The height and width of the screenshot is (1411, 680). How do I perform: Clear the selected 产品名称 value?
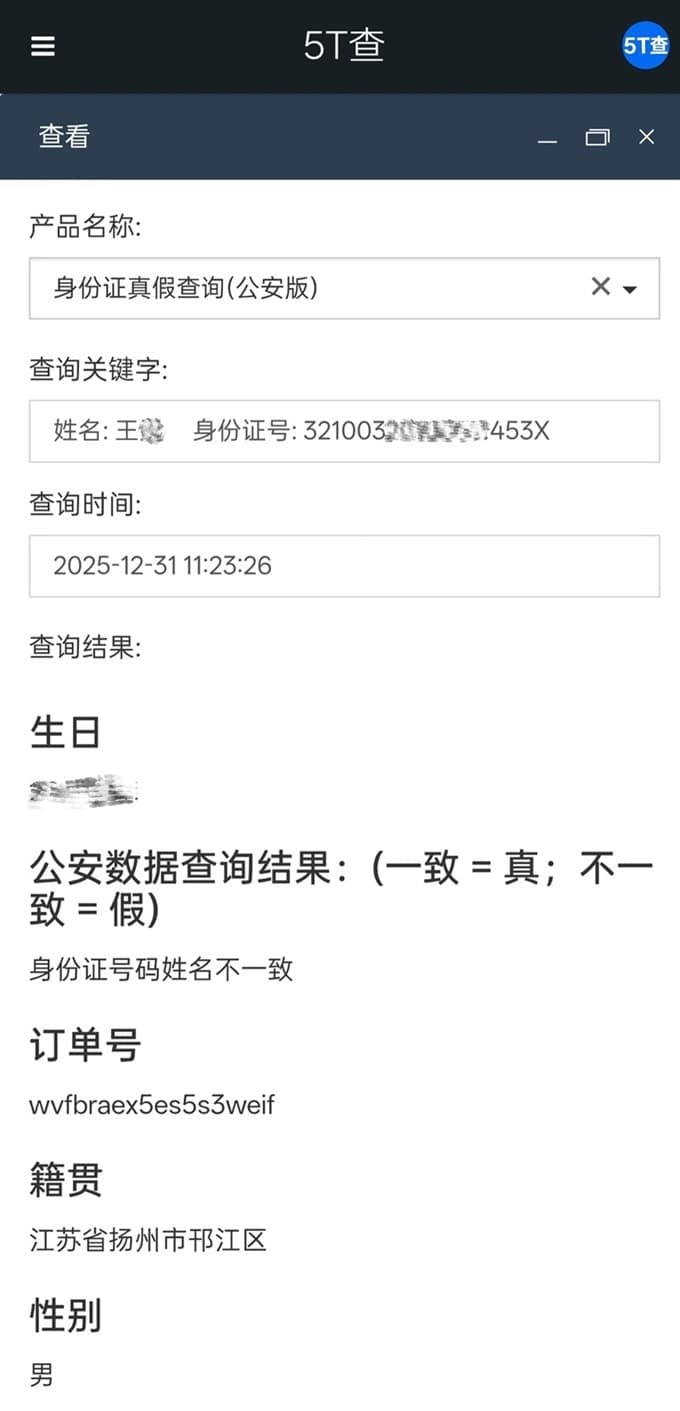pyautogui.click(x=600, y=287)
